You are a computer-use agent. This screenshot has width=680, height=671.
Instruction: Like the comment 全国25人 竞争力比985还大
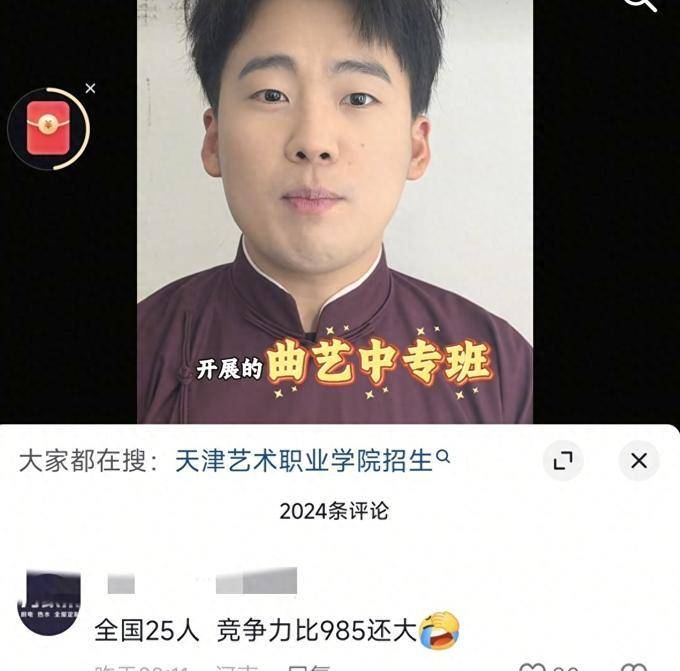point(533,667)
